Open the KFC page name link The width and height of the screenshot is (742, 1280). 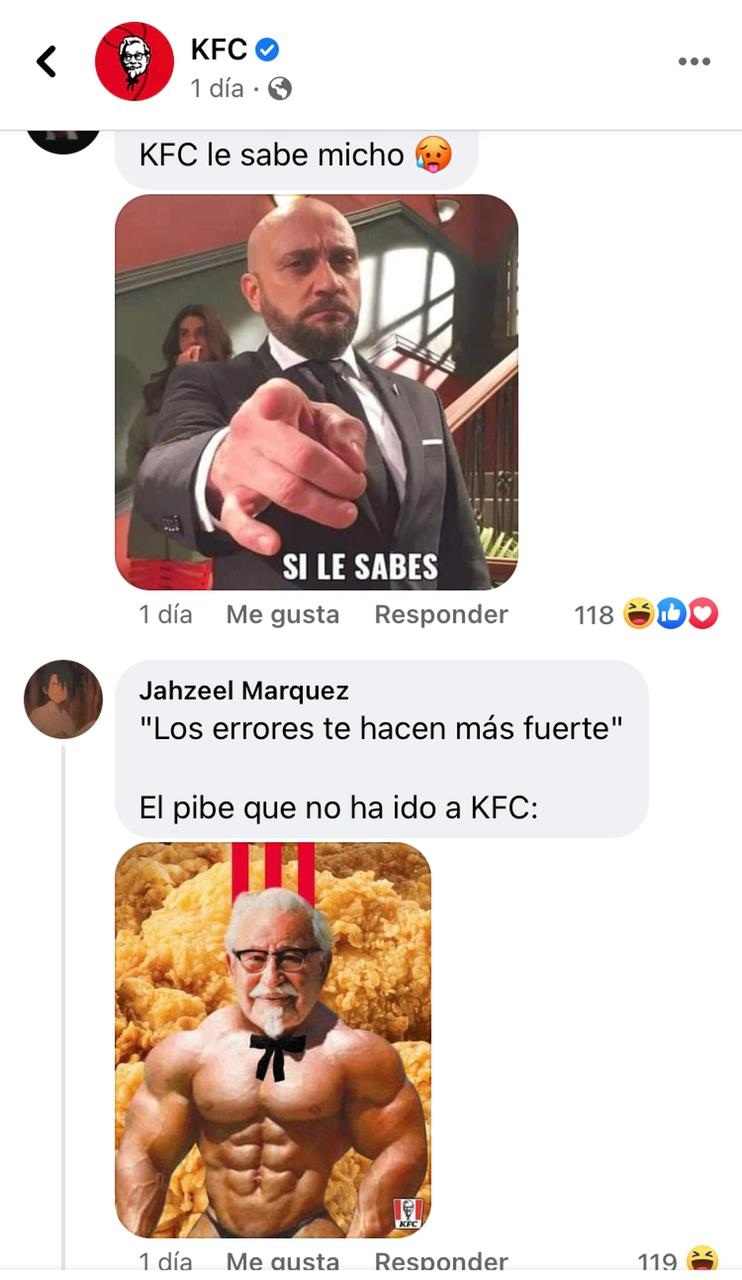[x=219, y=48]
